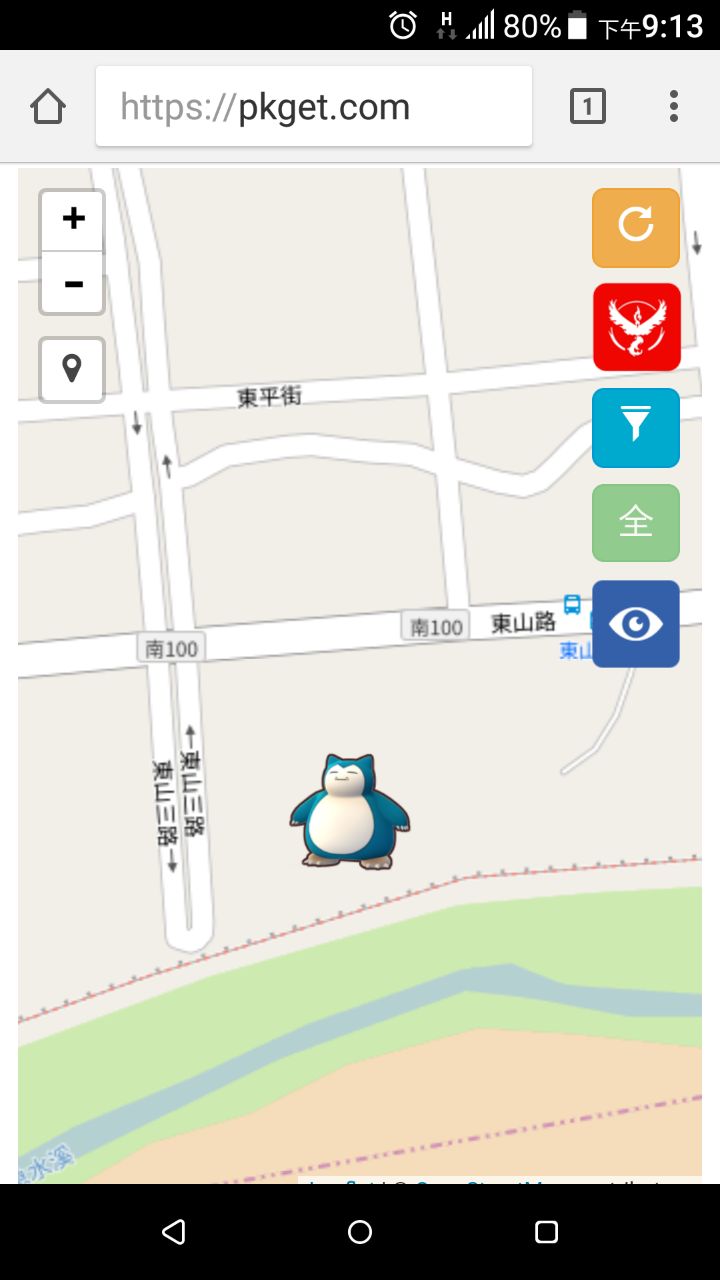Image resolution: width=720 pixels, height=1280 pixels.
Task: Refresh the Pokémon map
Action: click(636, 227)
